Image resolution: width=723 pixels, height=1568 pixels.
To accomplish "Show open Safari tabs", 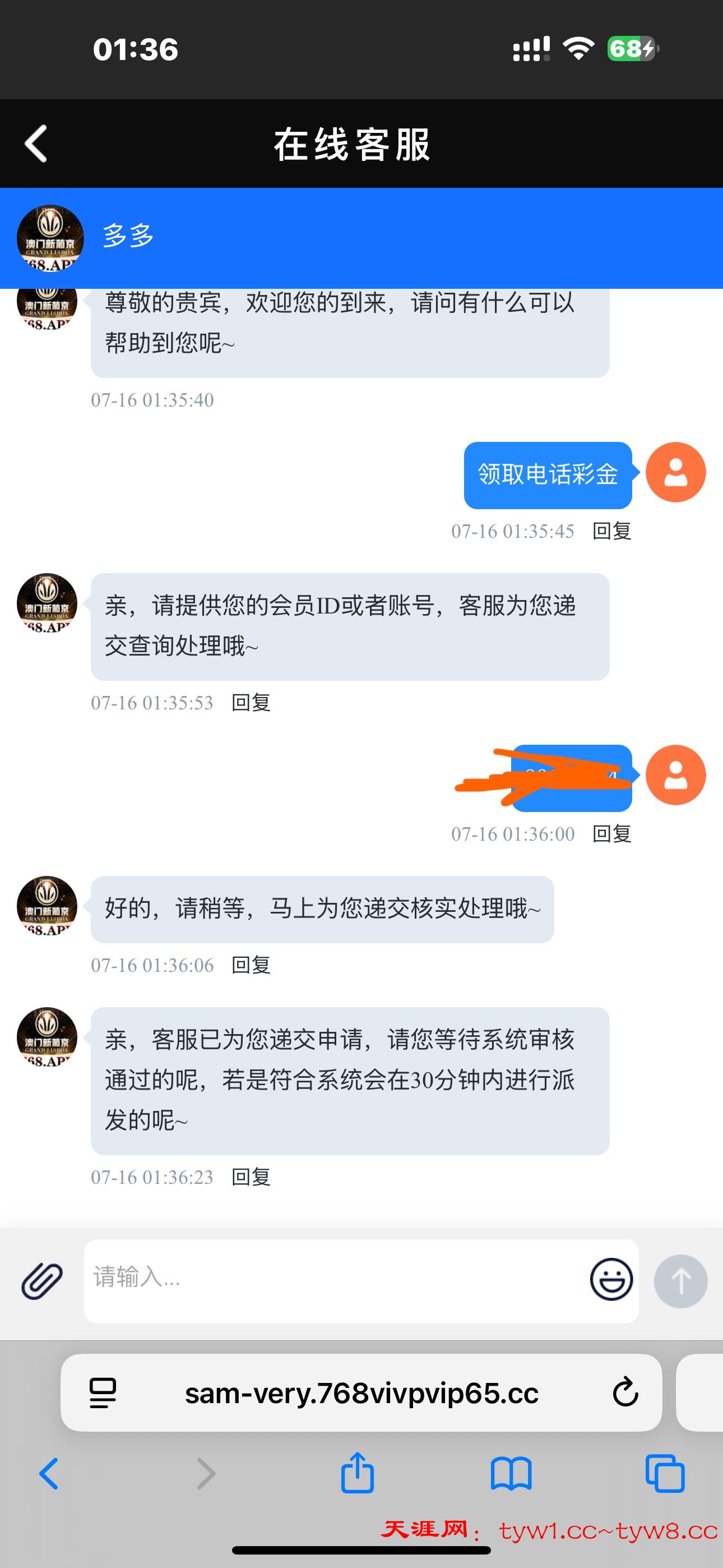I will [x=665, y=1473].
